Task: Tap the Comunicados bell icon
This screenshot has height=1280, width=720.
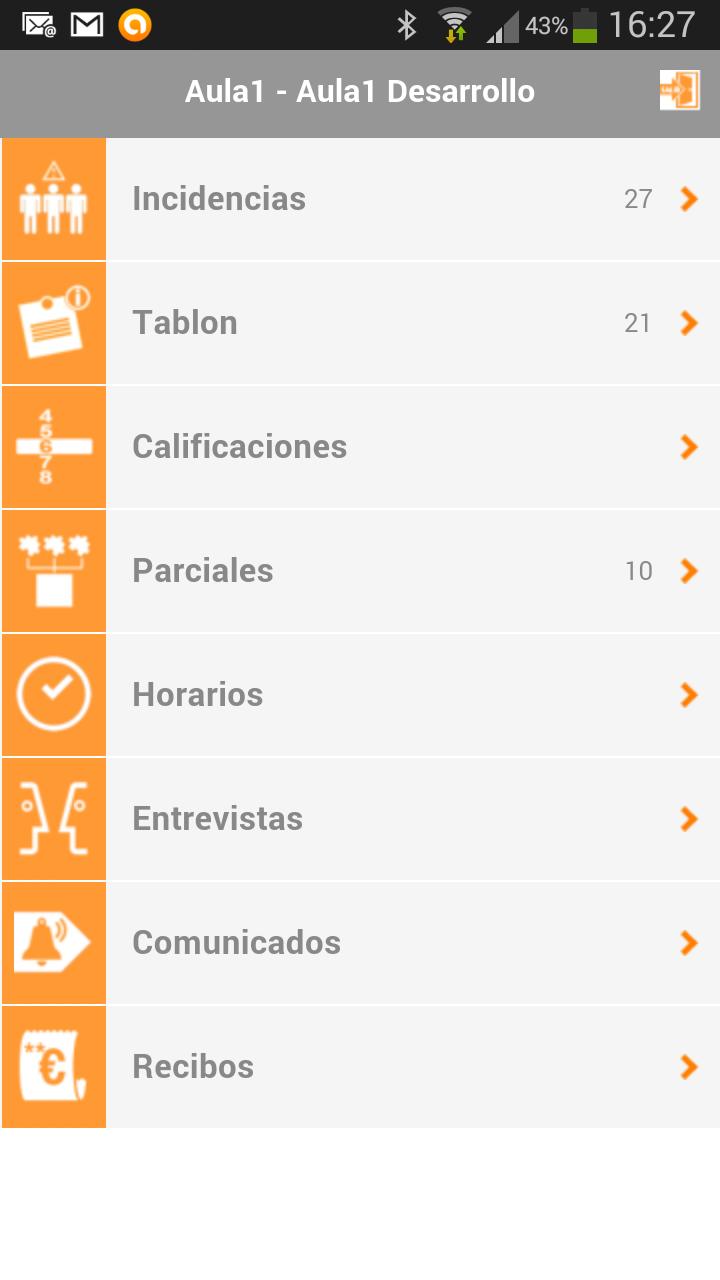Action: click(x=53, y=942)
